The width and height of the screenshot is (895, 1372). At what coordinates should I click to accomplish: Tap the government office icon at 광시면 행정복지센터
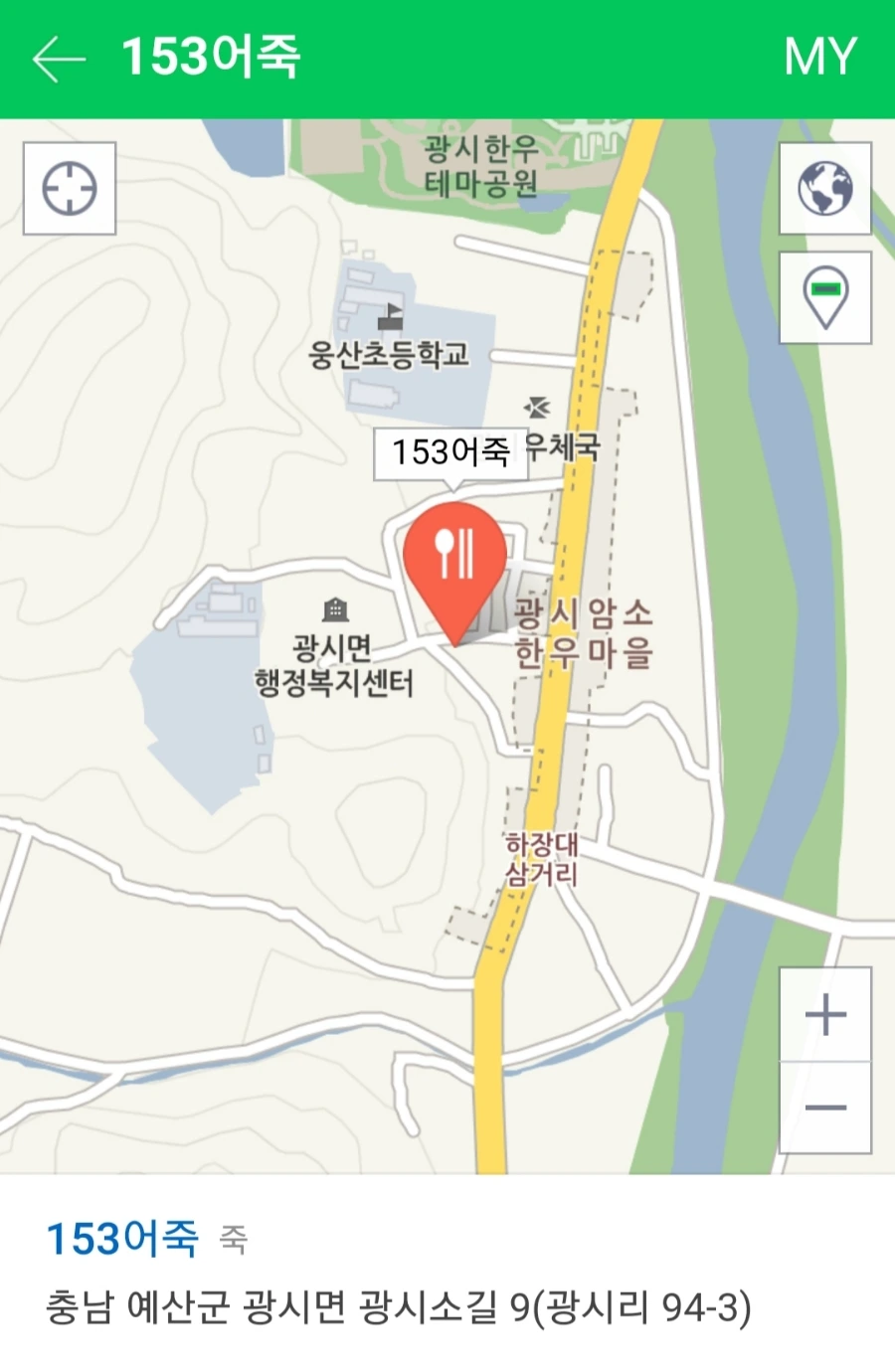335,607
